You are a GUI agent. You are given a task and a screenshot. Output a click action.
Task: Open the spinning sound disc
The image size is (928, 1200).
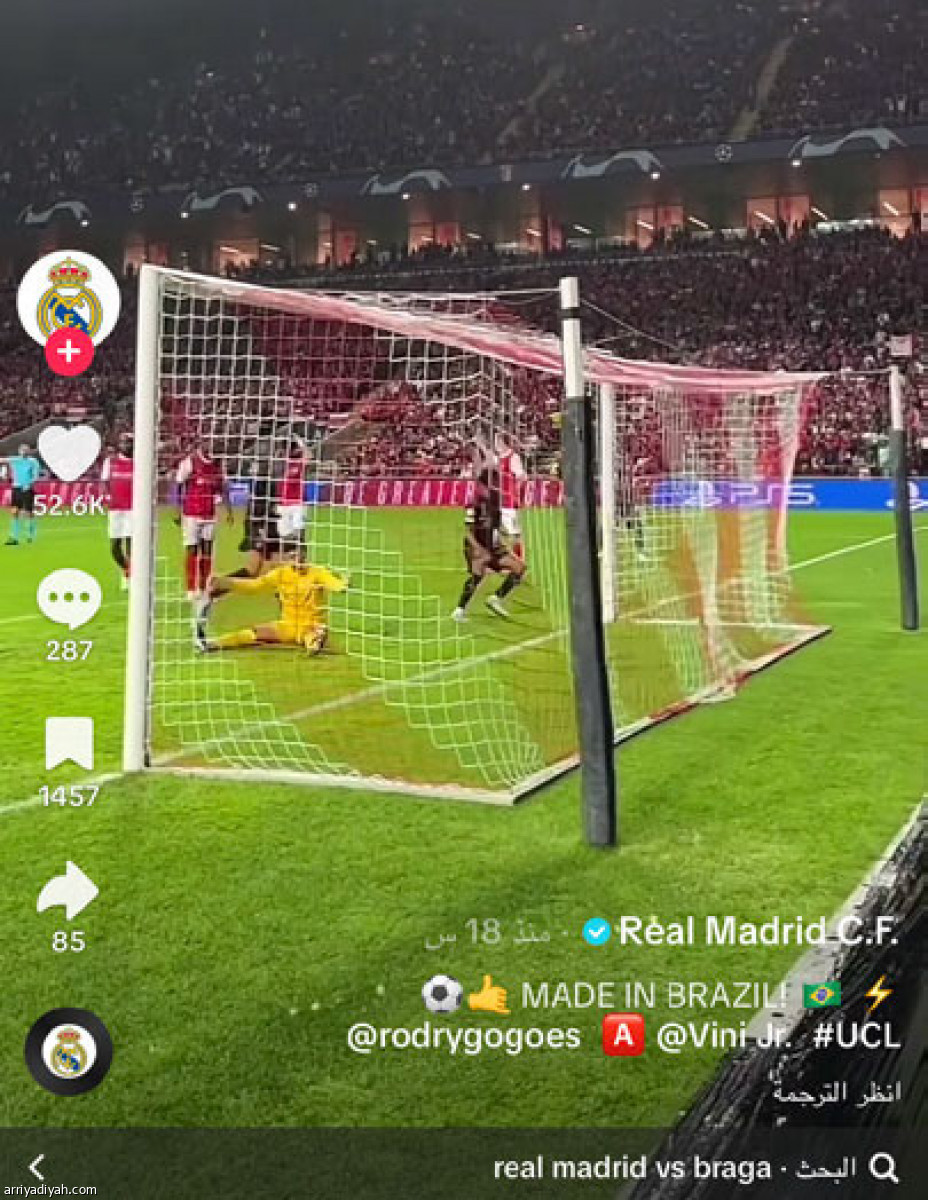pyautogui.click(x=69, y=1051)
